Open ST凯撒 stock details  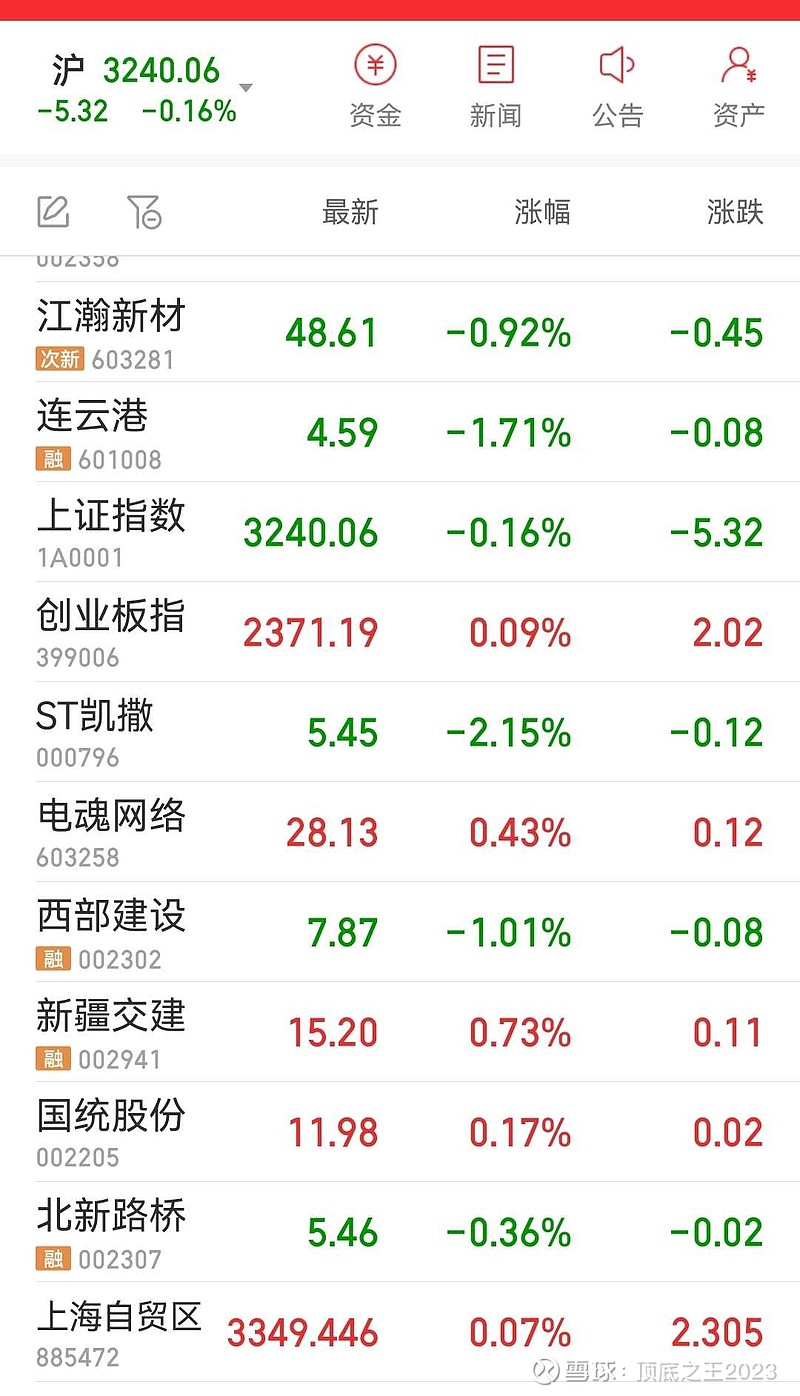400,732
